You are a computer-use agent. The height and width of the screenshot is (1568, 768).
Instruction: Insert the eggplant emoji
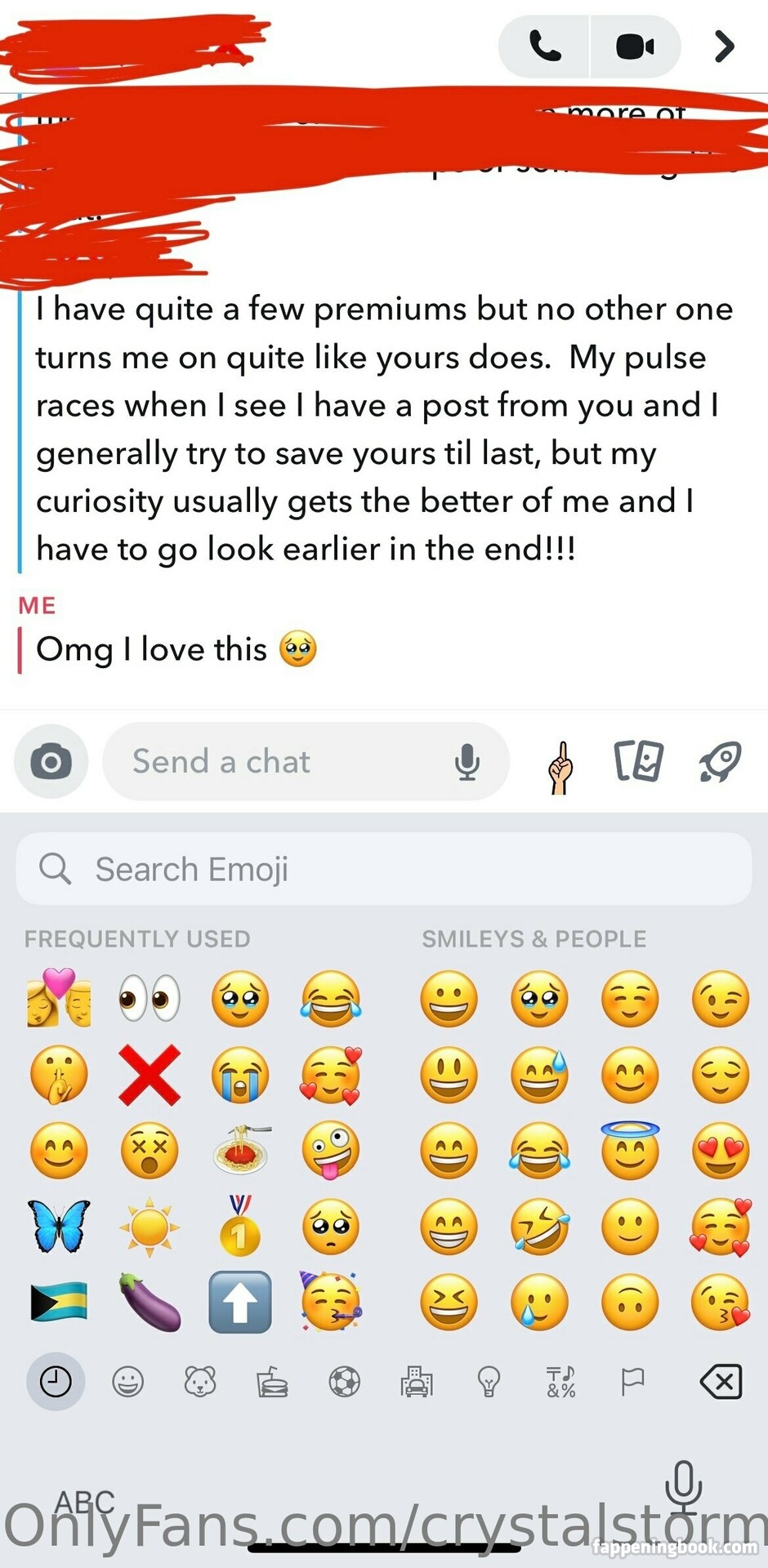(x=150, y=1302)
